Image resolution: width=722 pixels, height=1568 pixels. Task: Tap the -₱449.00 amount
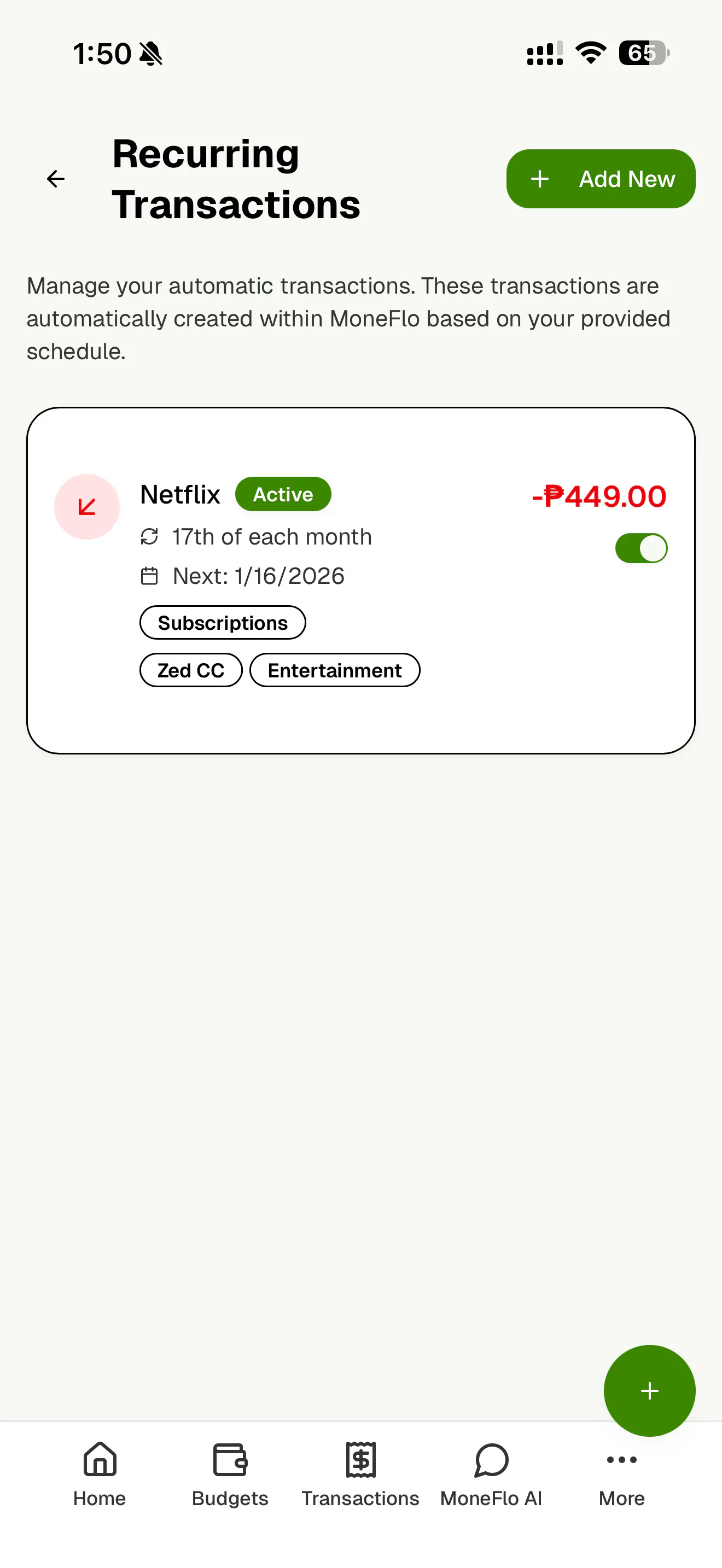pos(599,495)
